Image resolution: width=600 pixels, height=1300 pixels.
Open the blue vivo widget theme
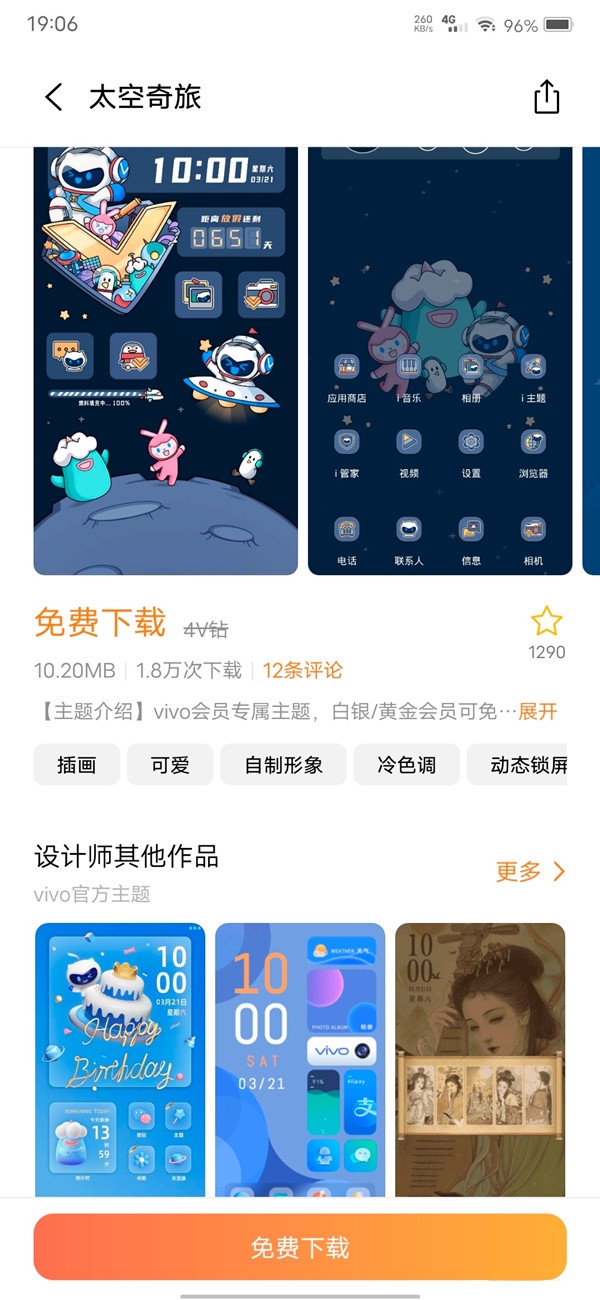point(300,1058)
